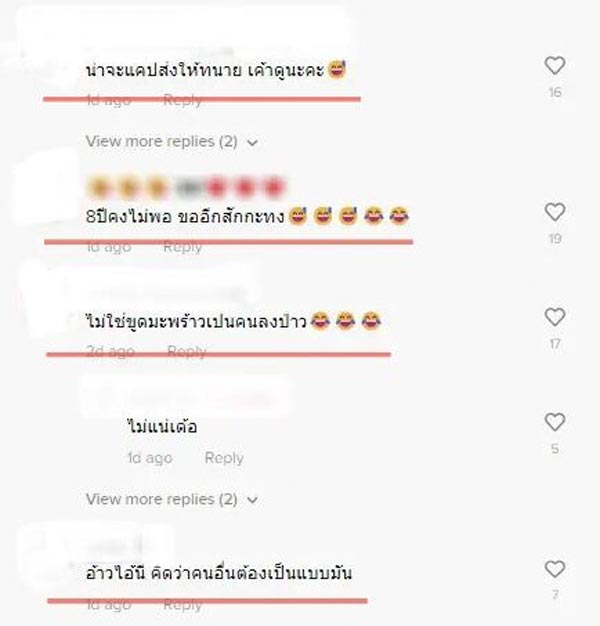Viewport: 600px width, 626px height.
Task: Reply to the comment starting with อ้าว
Action: pyautogui.click(x=182, y=605)
